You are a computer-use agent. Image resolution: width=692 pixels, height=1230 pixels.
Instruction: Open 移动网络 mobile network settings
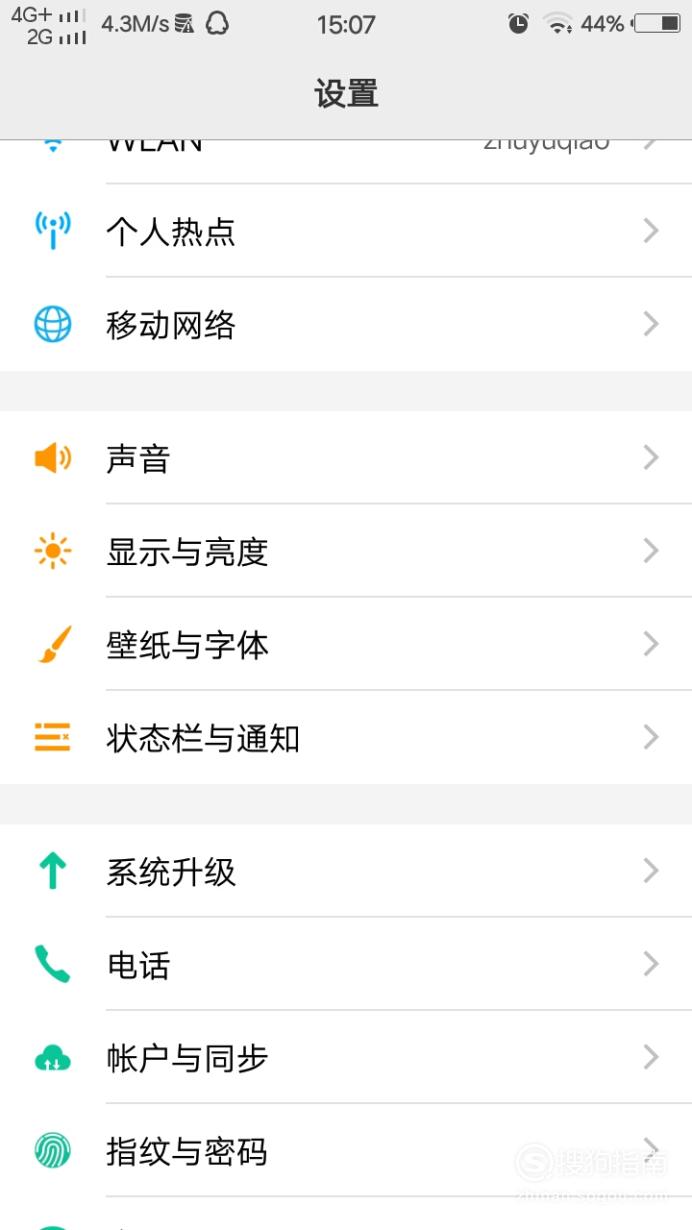tap(346, 325)
